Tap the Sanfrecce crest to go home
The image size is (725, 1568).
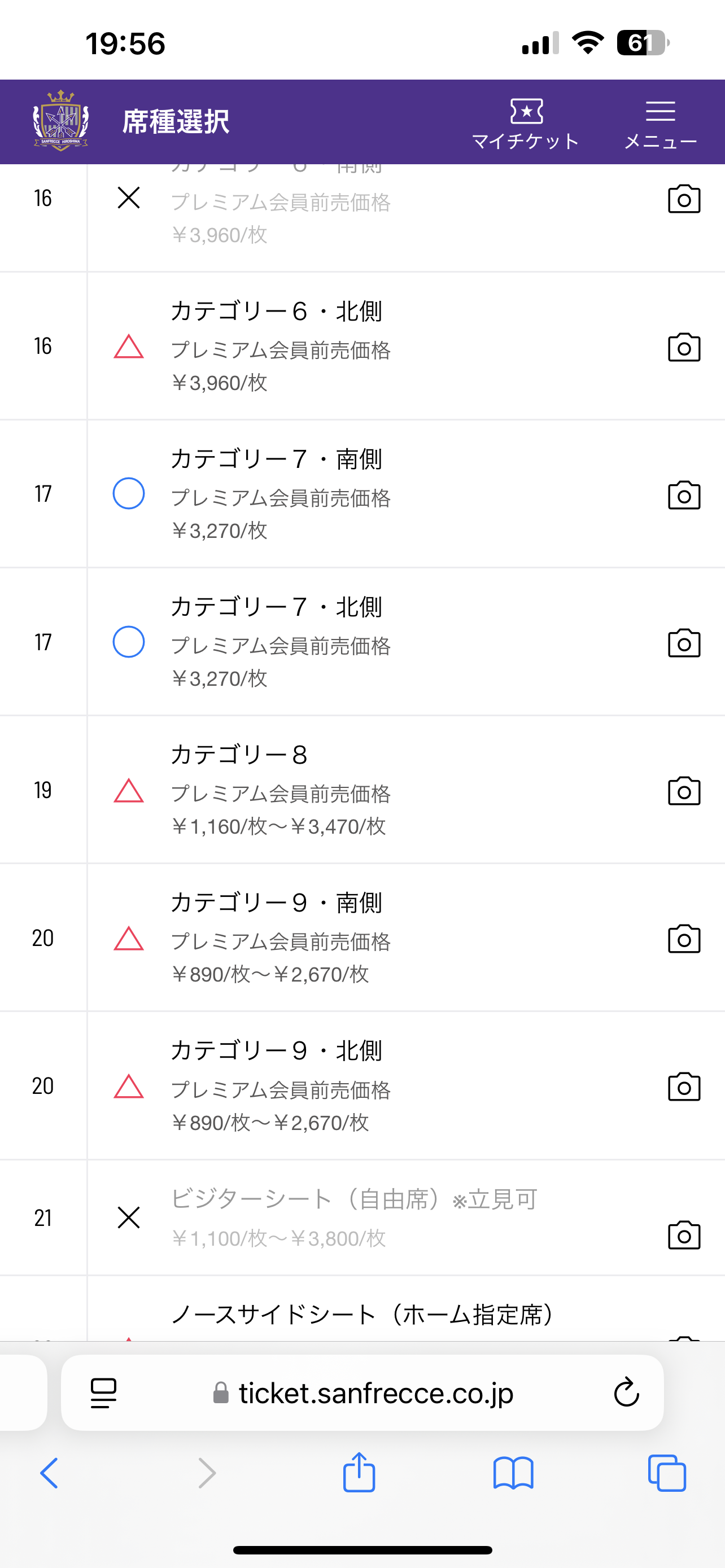[61, 121]
